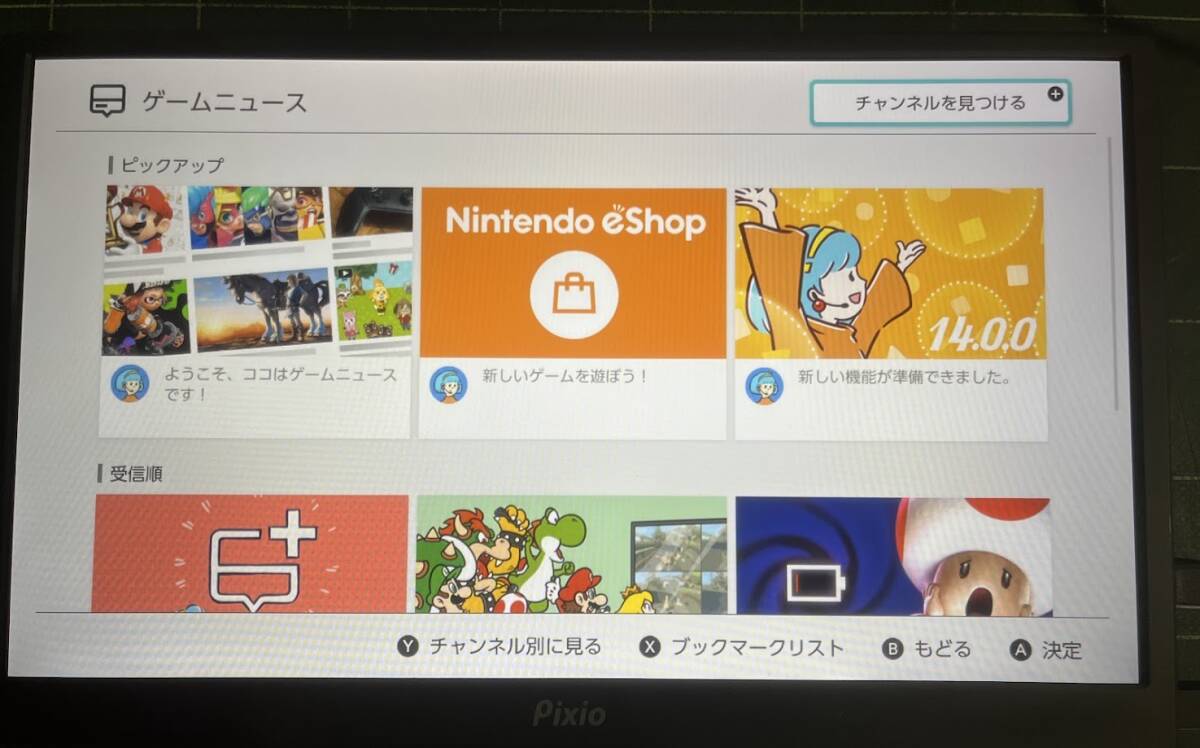Select チャンネル別に見る option
This screenshot has width=1200, height=748.
click(x=500, y=647)
